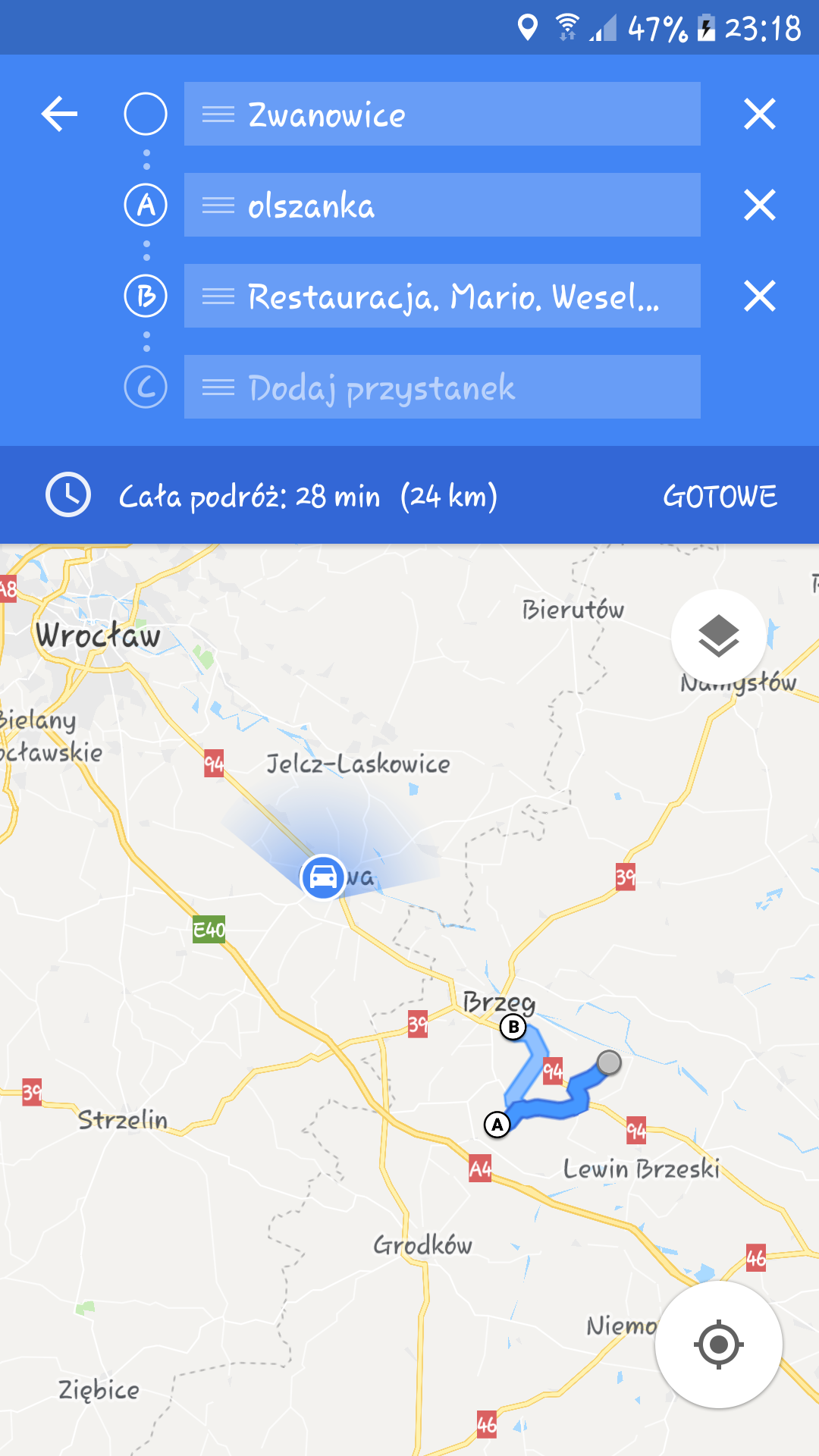Select the stop B marker on map
This screenshot has height=1456, width=819.
513,1027
